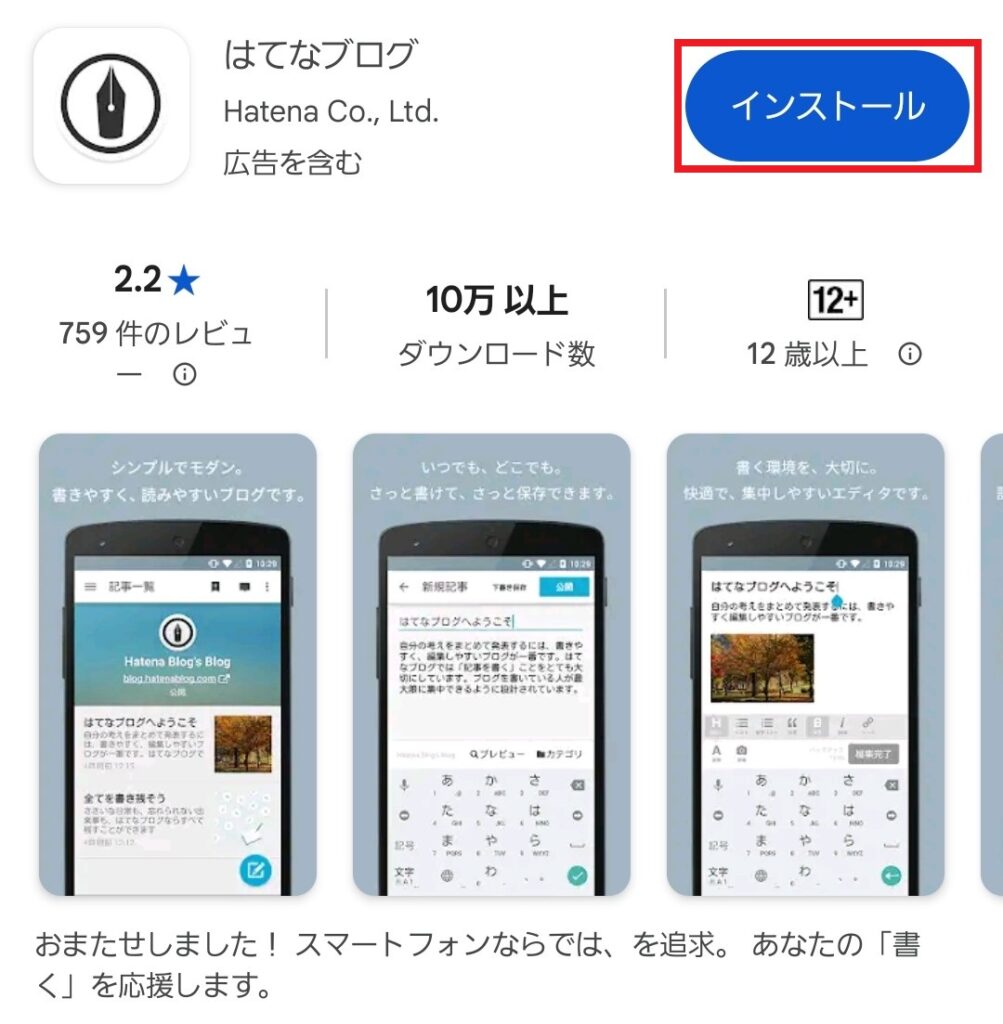Open the first screenshot シンプルでモダン
This screenshot has width=1003, height=1024.
click(x=178, y=664)
